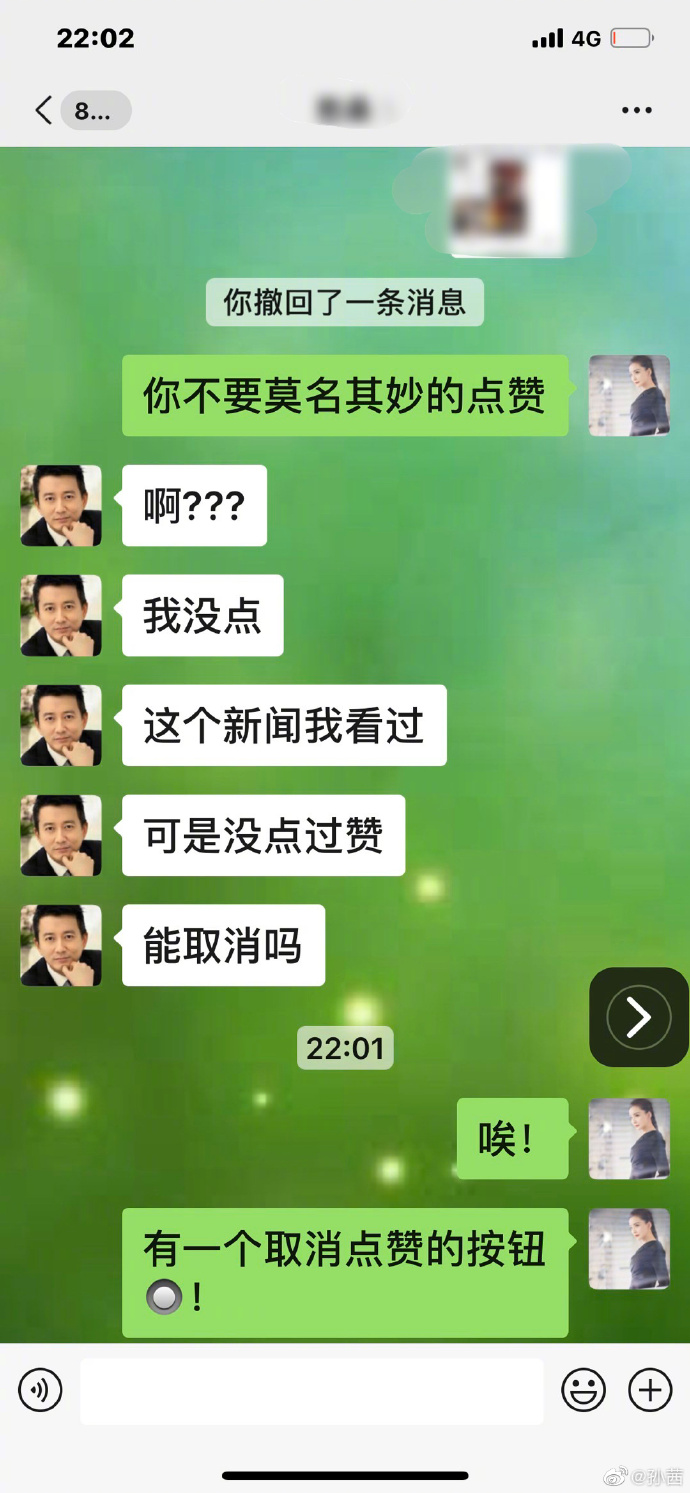Open the emoji picker
The height and width of the screenshot is (1493, 690).
pyautogui.click(x=584, y=1390)
